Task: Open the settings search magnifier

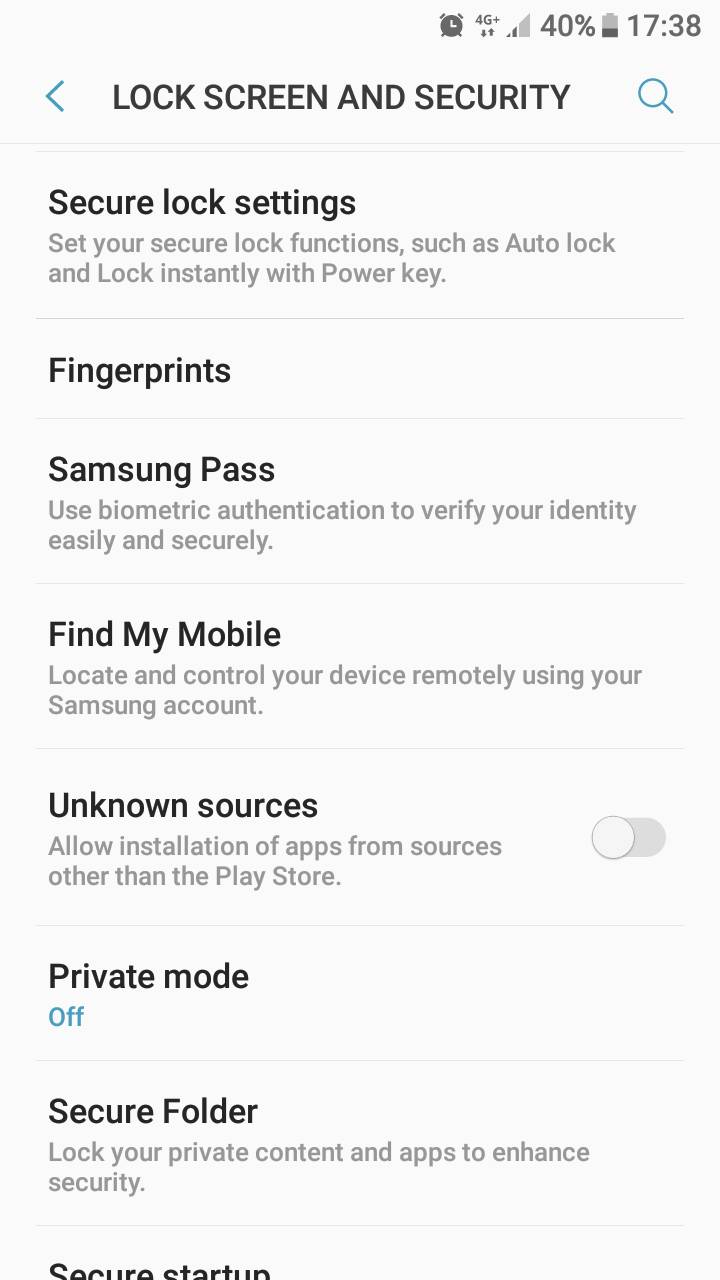Action: pyautogui.click(x=655, y=97)
